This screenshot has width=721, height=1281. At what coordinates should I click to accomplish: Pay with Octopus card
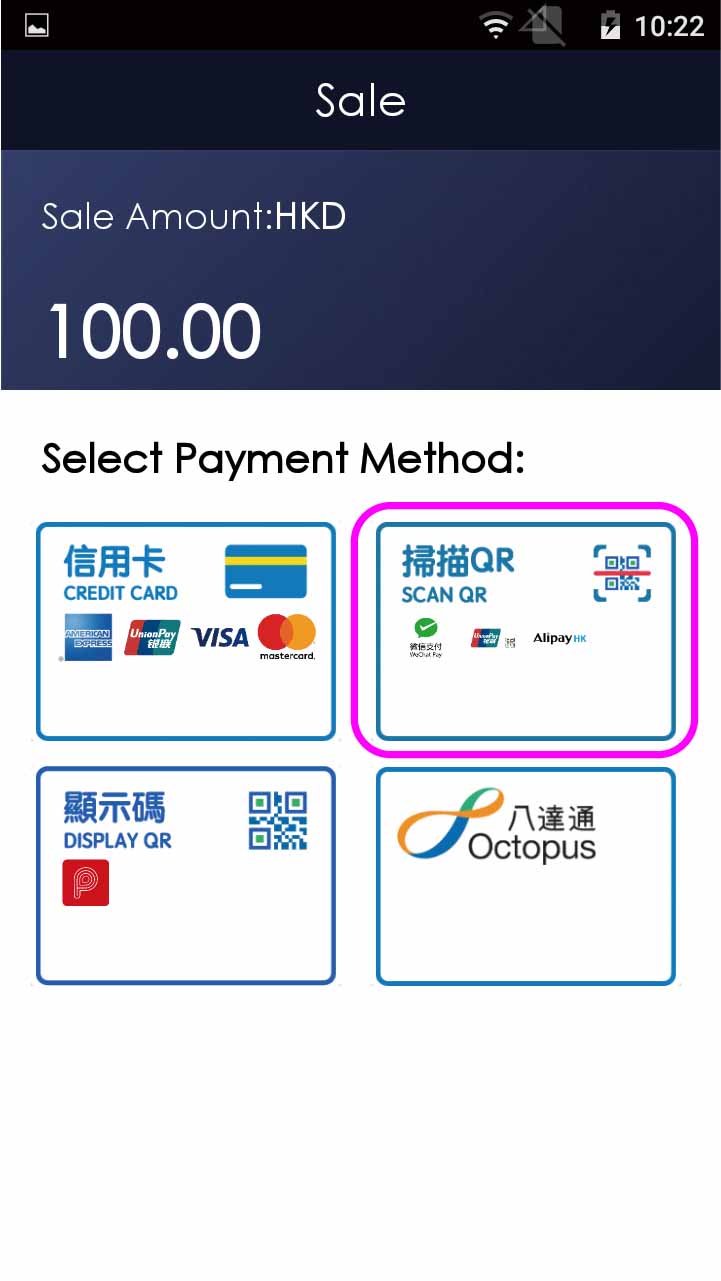[525, 876]
